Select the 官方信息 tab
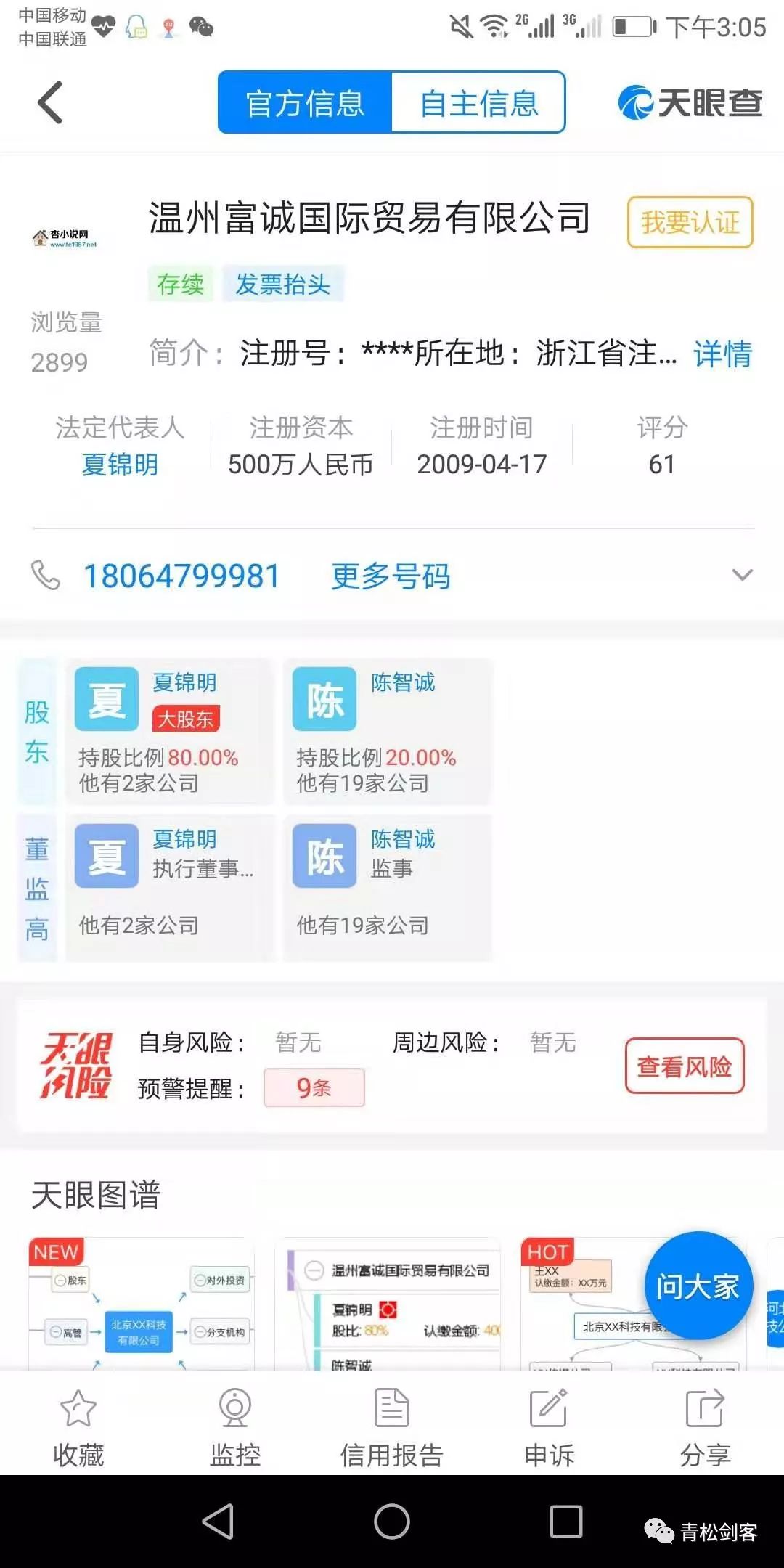The width and height of the screenshot is (784, 1568). [x=305, y=102]
